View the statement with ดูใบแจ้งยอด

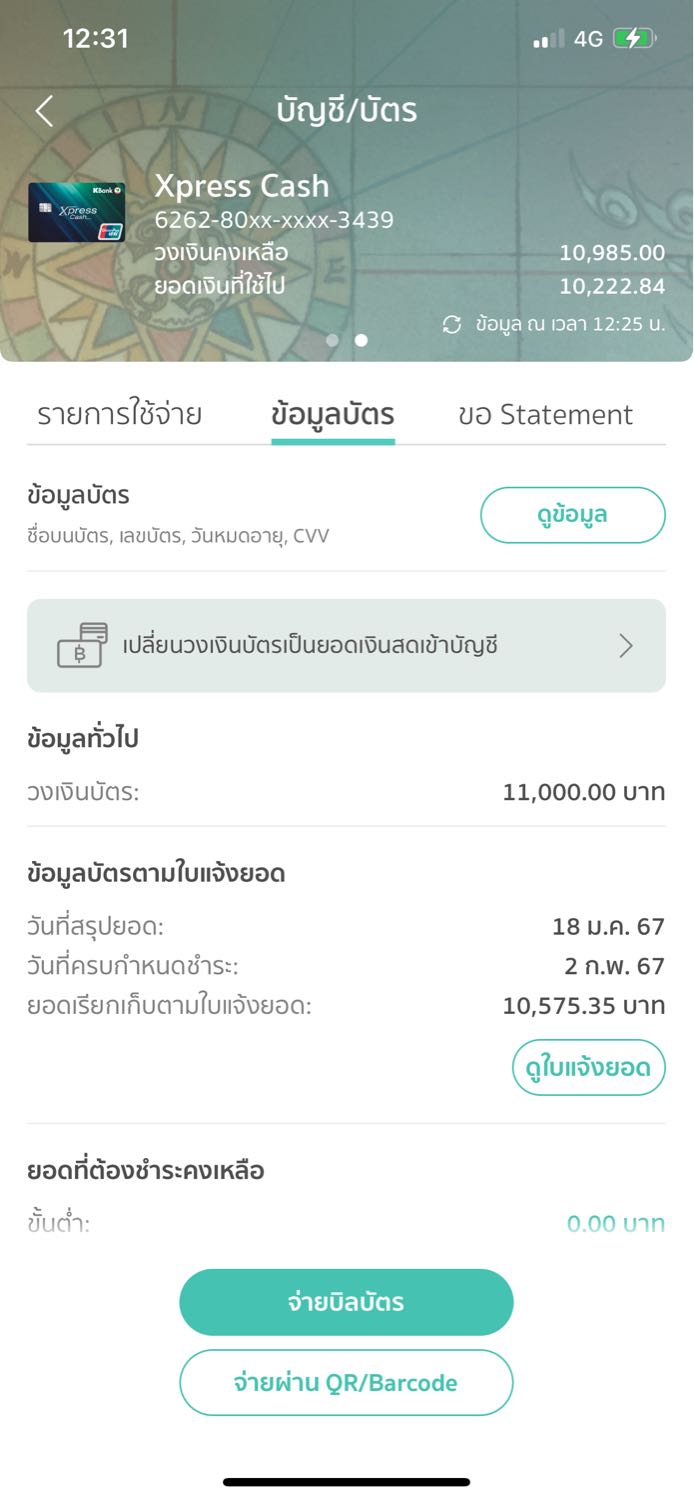pyautogui.click(x=589, y=1067)
